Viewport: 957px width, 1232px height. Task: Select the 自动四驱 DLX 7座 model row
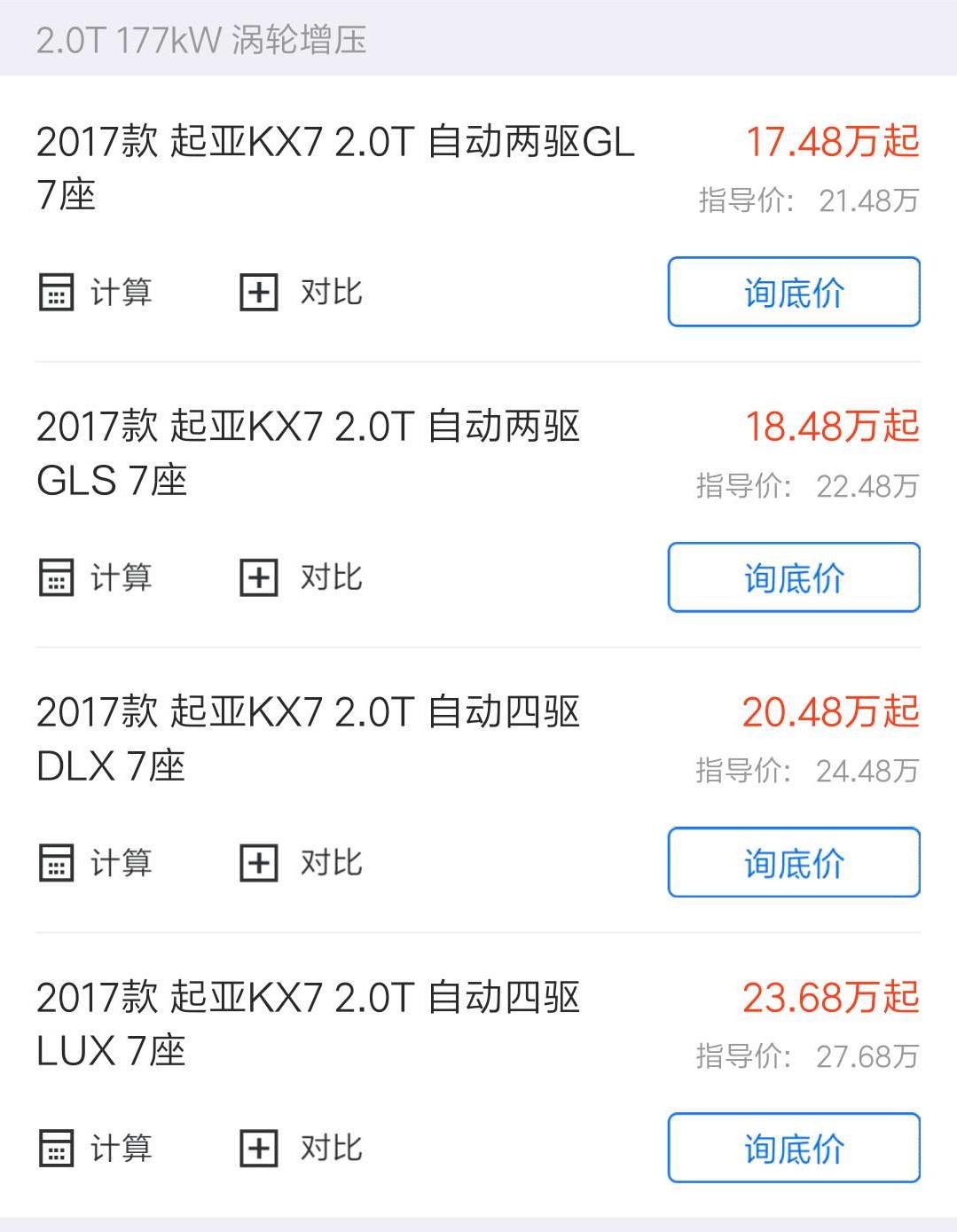pyautogui.click(x=309, y=738)
